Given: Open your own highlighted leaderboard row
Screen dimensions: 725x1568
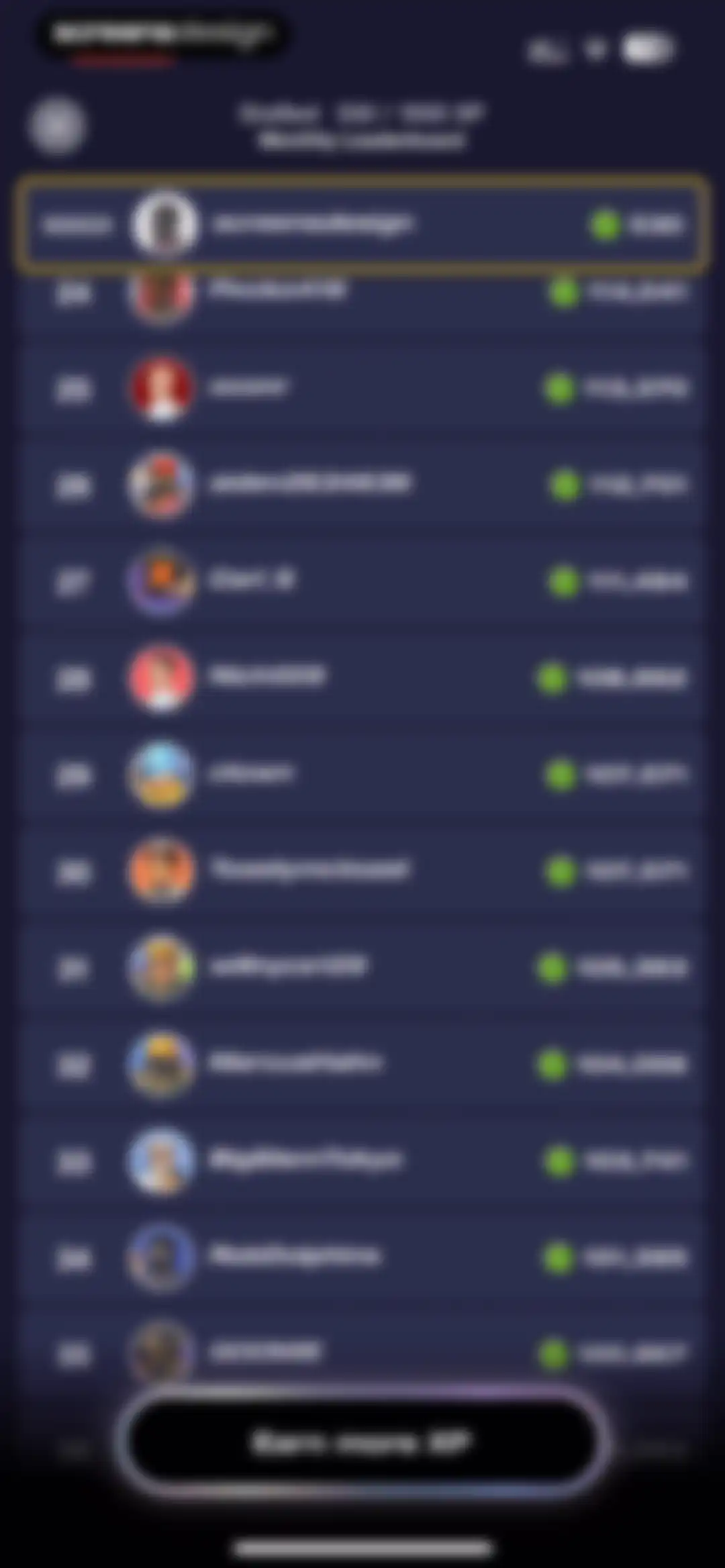Looking at the screenshot, I should pos(362,224).
